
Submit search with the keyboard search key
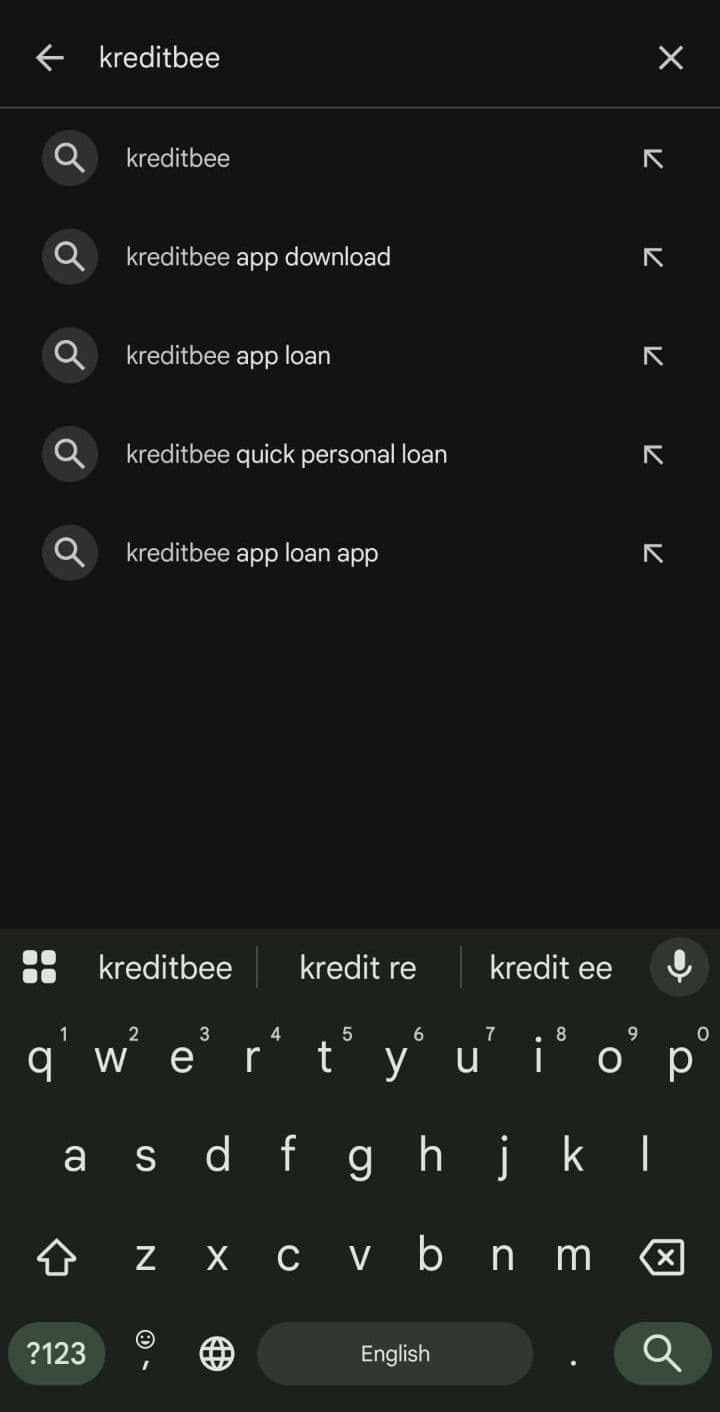click(661, 1353)
